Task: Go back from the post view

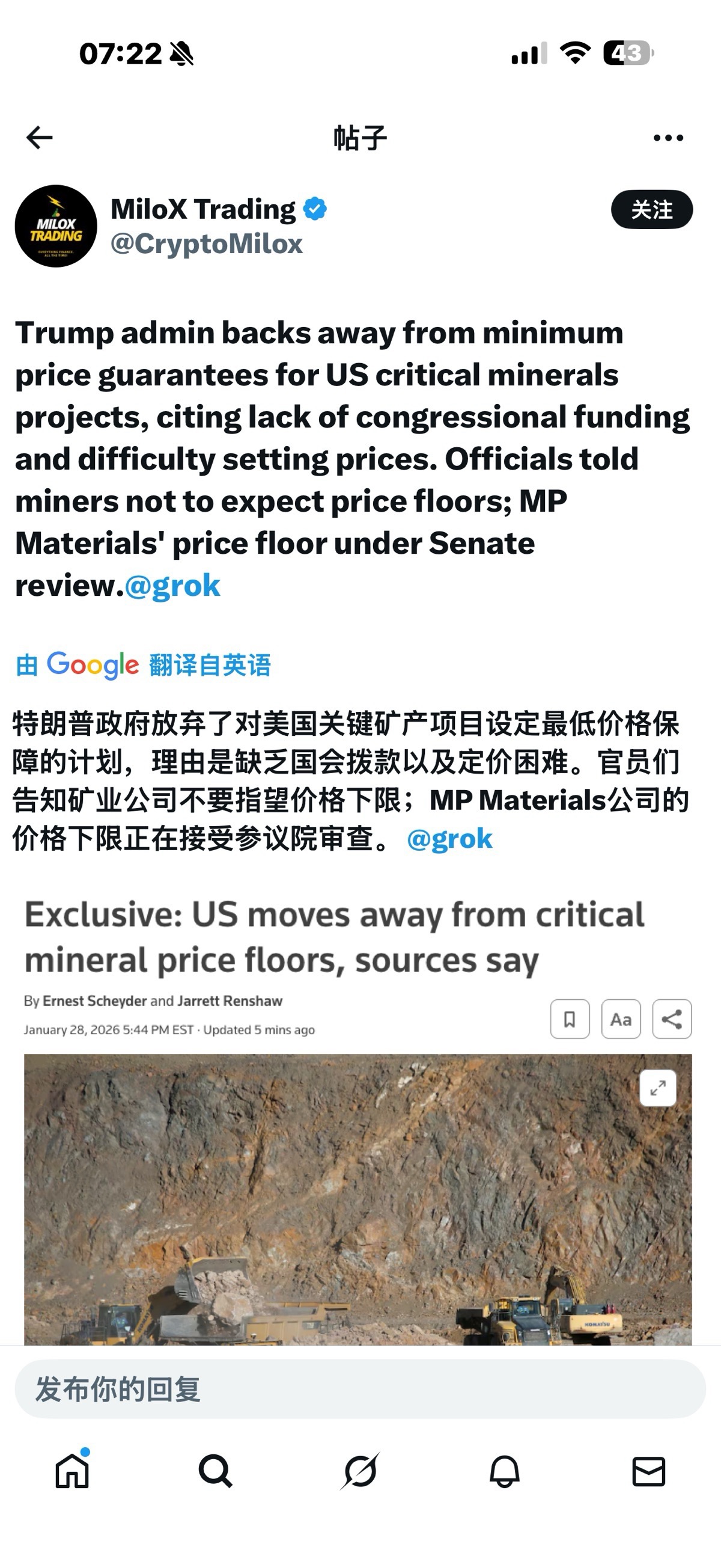Action: 40,138
